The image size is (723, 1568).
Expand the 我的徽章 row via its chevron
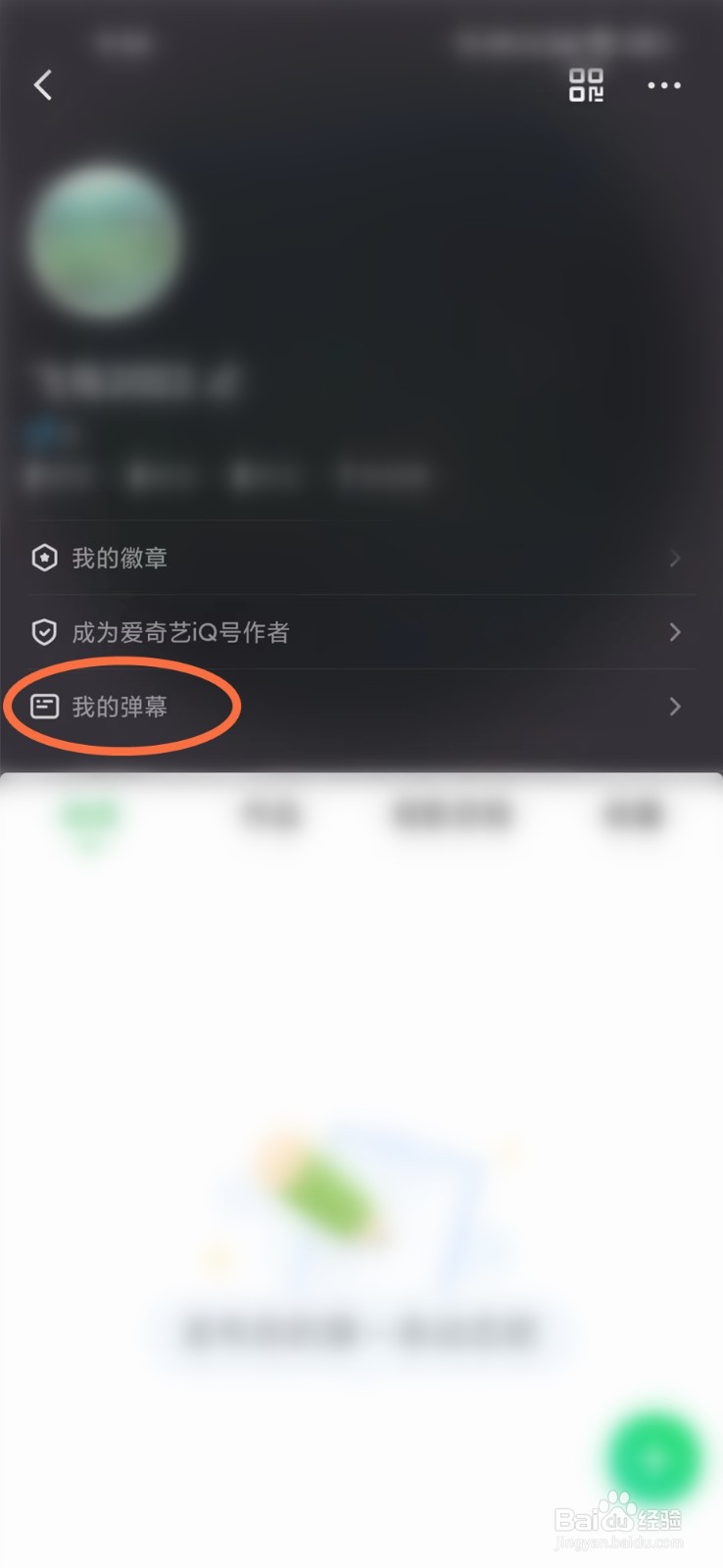tap(676, 559)
